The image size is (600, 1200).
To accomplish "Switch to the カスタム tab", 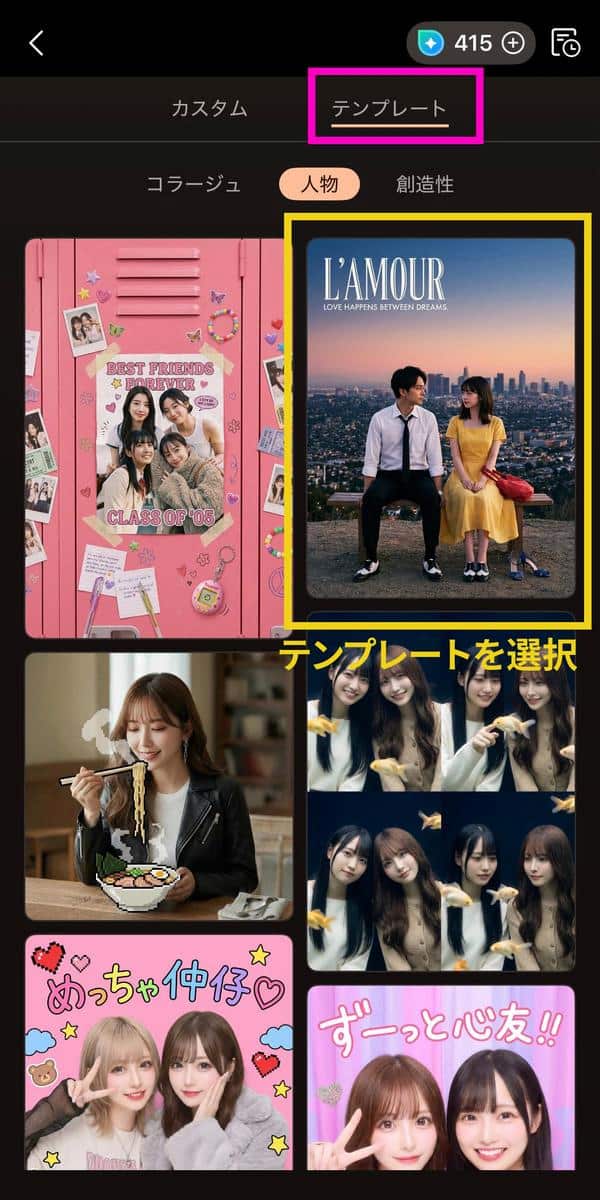I will [209, 108].
